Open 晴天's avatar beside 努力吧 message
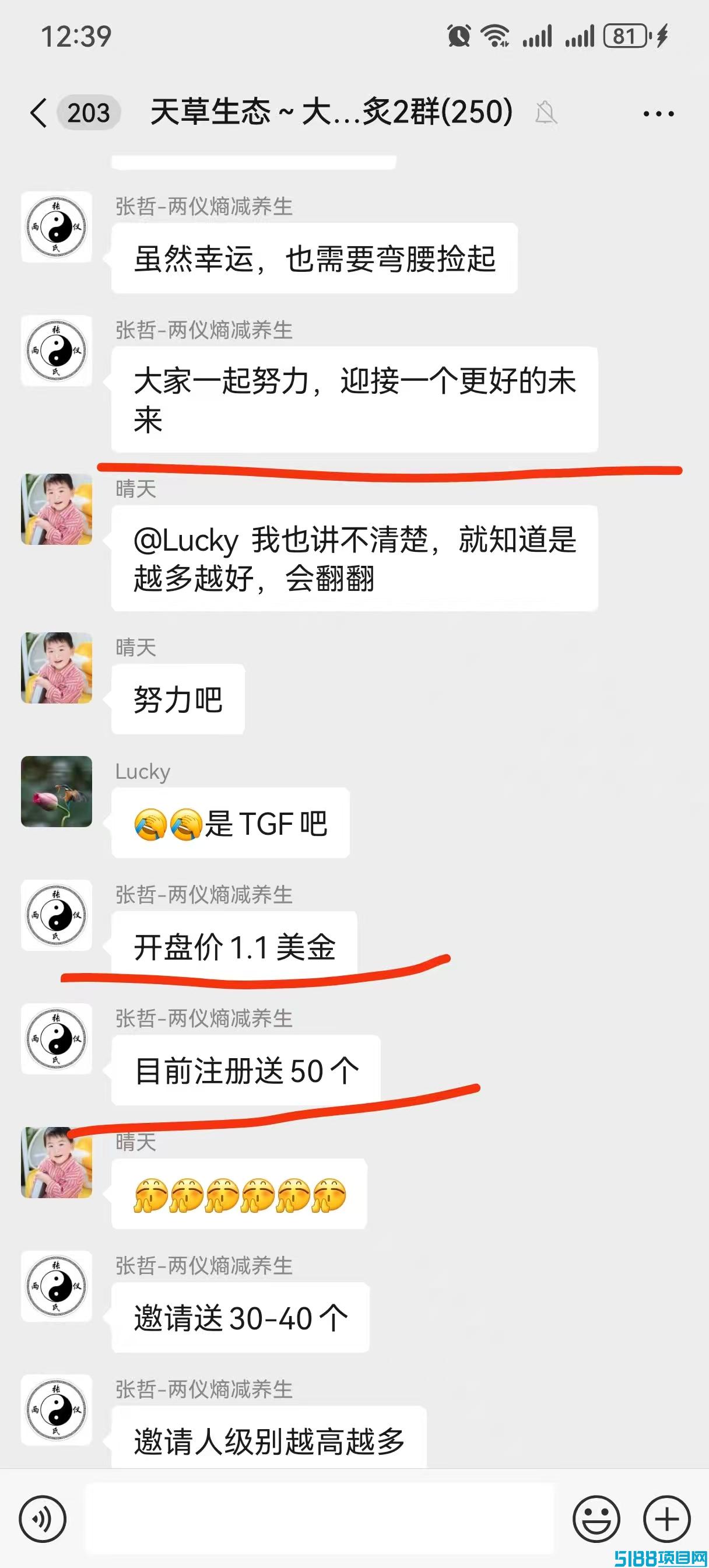Screen dimensions: 709x1568 coord(57,668)
